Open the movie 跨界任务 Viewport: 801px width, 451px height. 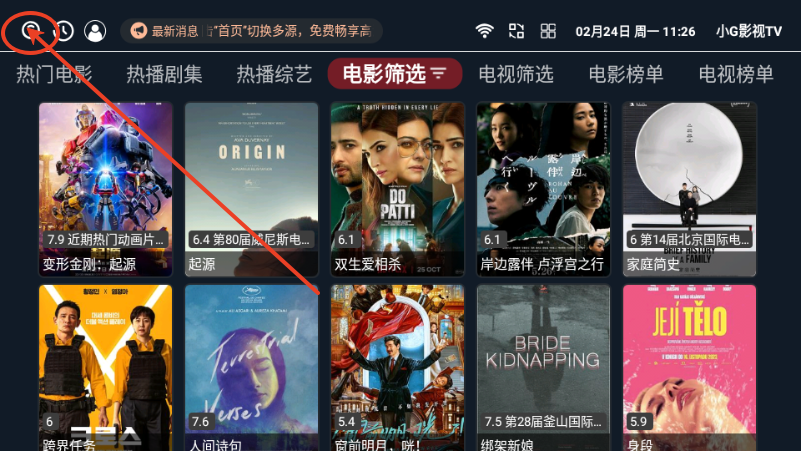pyautogui.click(x=105, y=365)
